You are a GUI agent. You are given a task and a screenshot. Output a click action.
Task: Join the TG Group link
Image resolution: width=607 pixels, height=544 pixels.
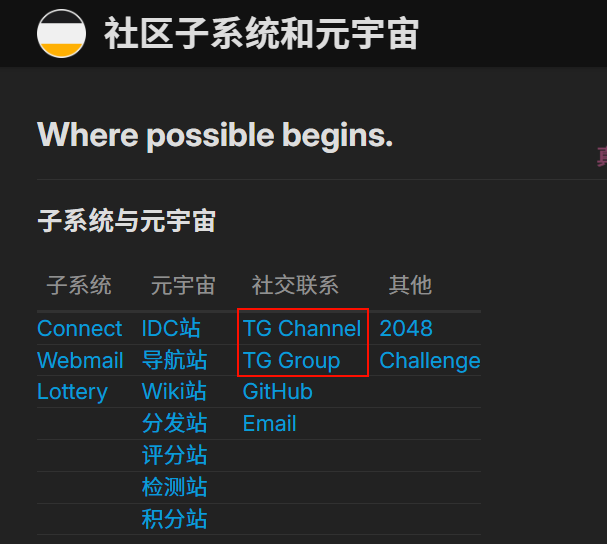[x=291, y=361]
